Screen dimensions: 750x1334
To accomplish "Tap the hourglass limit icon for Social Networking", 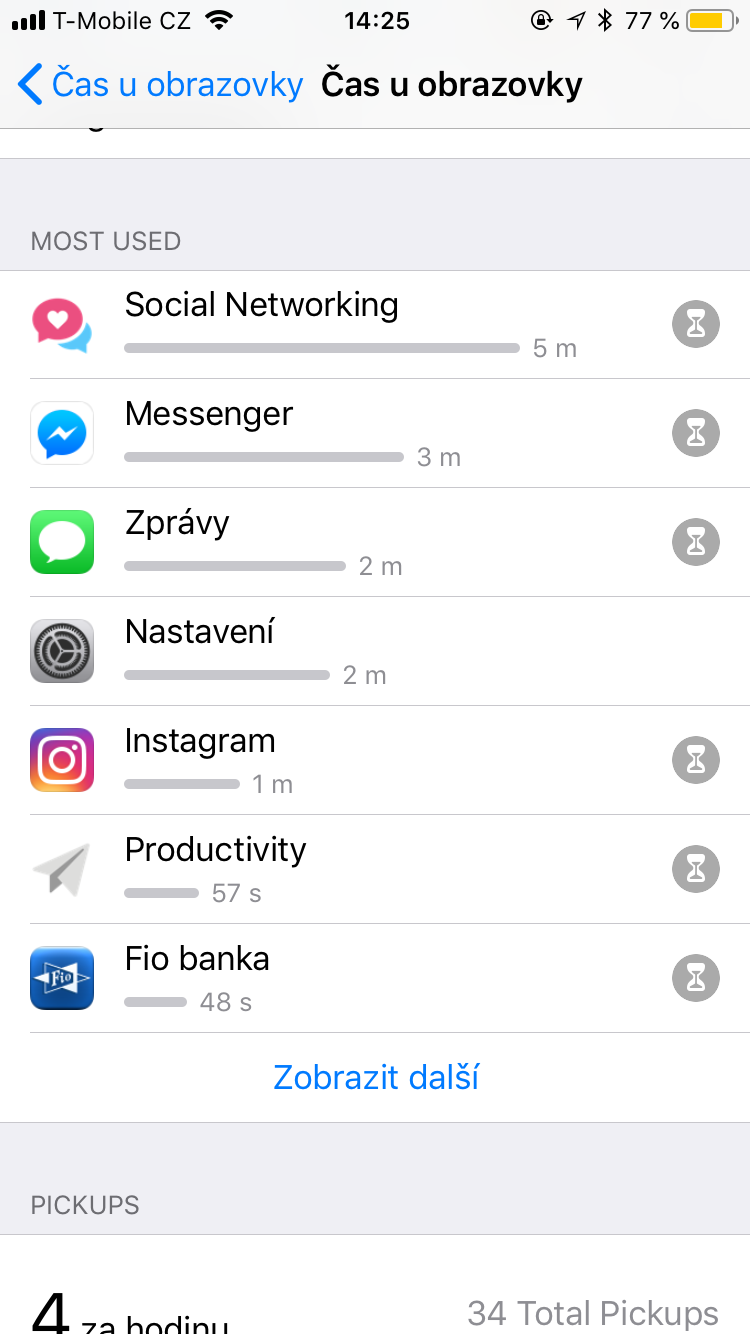I will pyautogui.click(x=696, y=324).
